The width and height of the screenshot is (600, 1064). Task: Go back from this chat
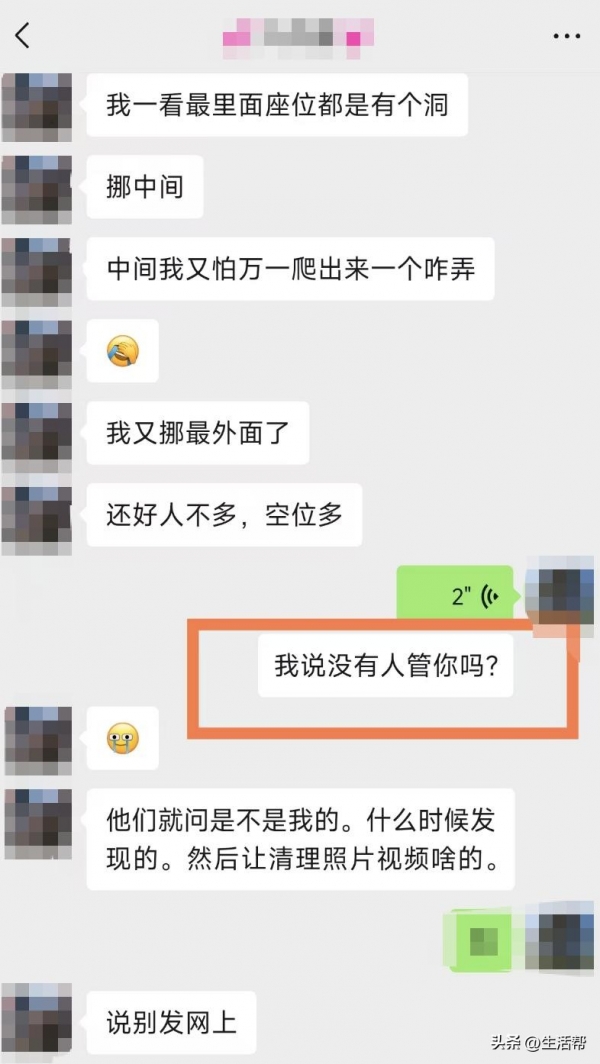(x=23, y=36)
